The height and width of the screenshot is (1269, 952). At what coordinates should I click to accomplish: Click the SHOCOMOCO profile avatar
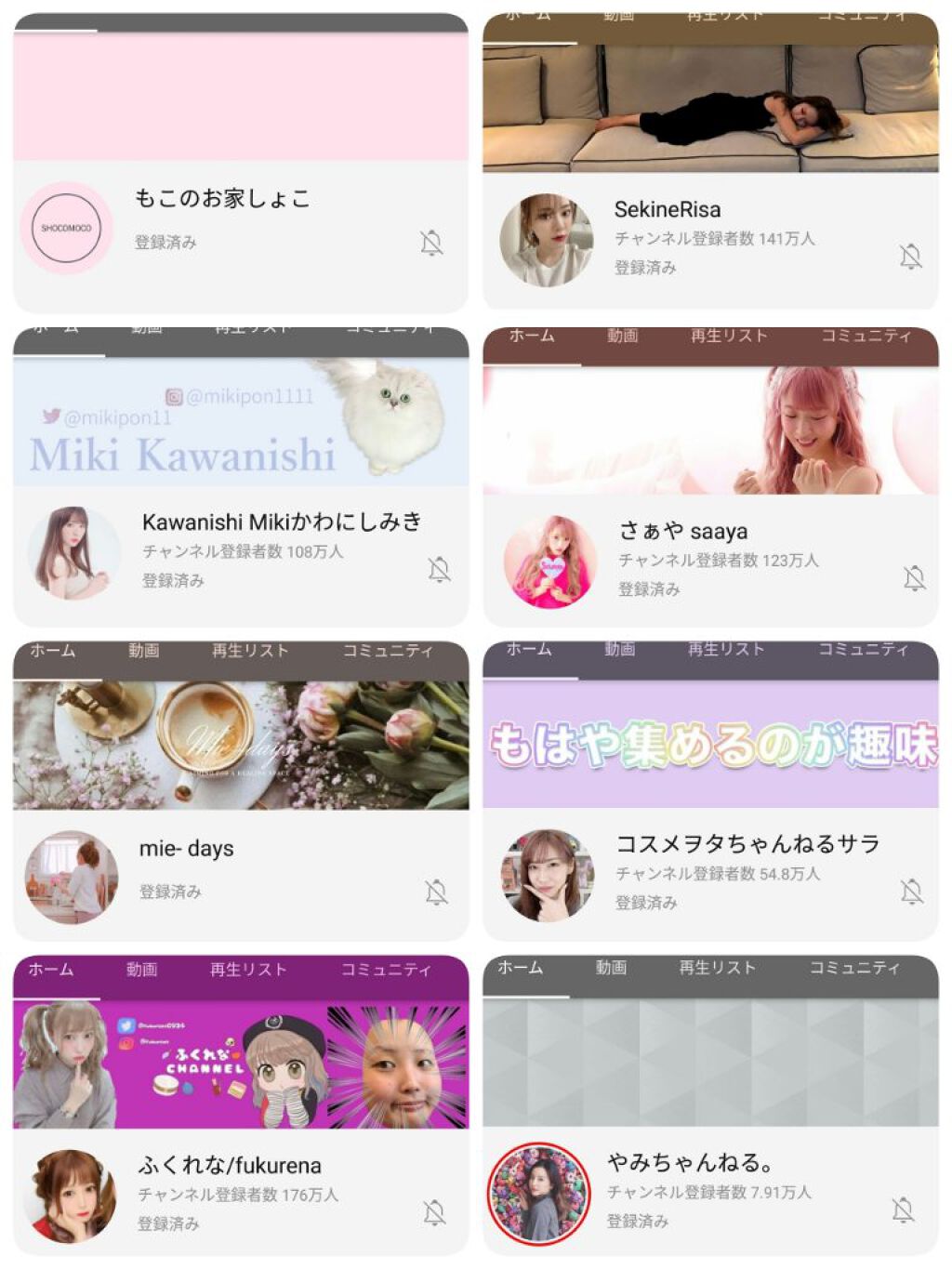pyautogui.click(x=64, y=230)
